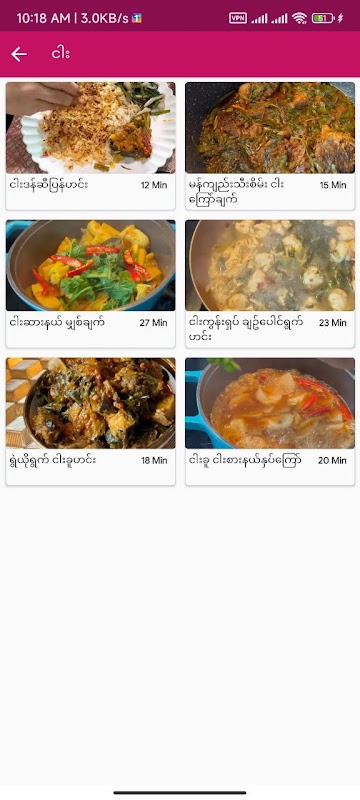Go back using the top arrow
Viewport: 360px width, 800px height.
point(19,54)
